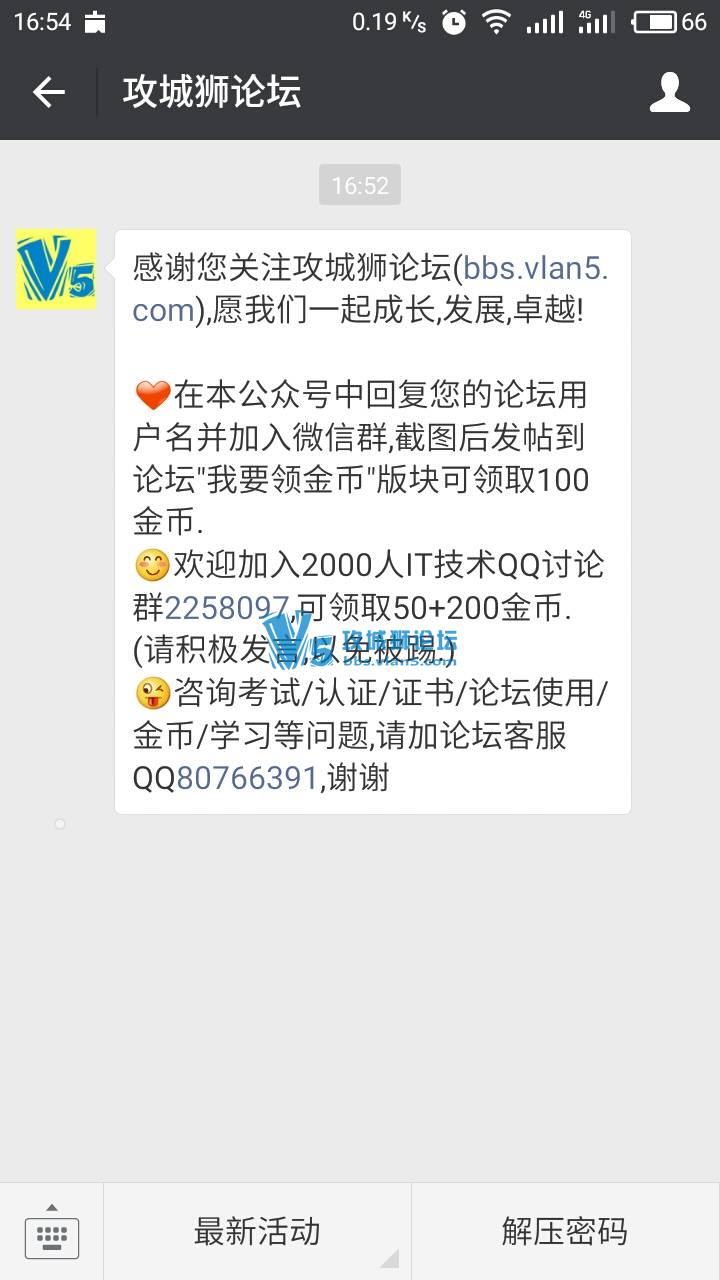720x1280 pixels.
Task: Open the 解压密码 menu
Action: coord(565,1232)
